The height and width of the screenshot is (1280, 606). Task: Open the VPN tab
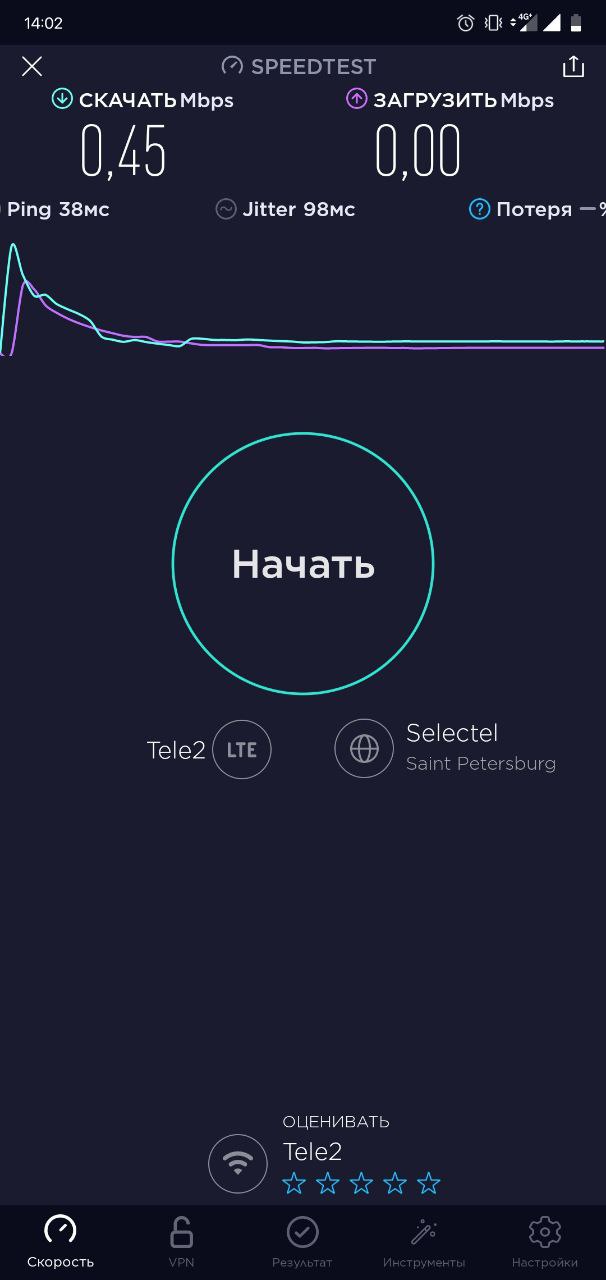click(x=181, y=1242)
